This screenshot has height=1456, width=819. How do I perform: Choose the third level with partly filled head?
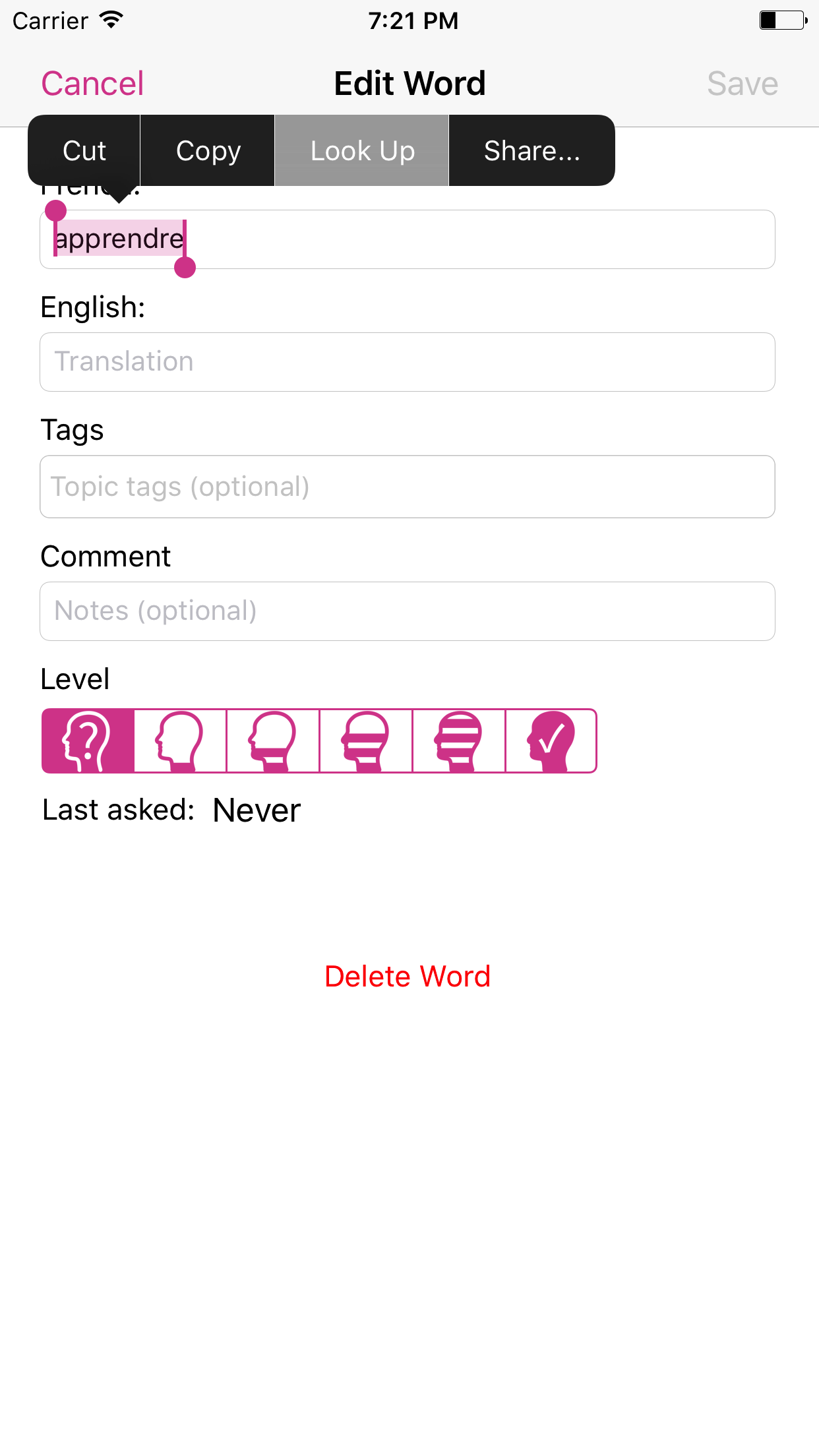point(273,741)
